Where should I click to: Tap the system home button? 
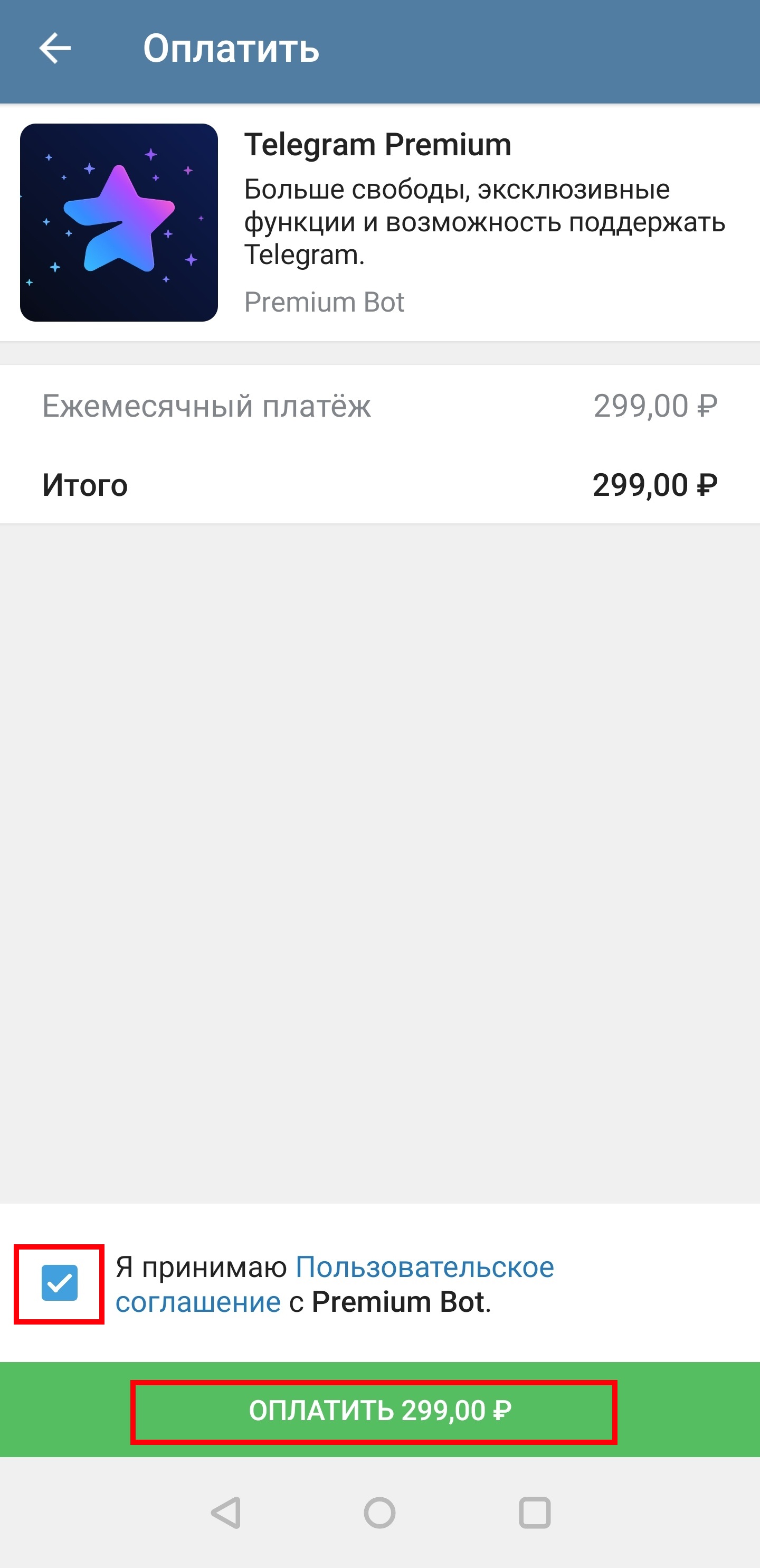pyautogui.click(x=379, y=1513)
